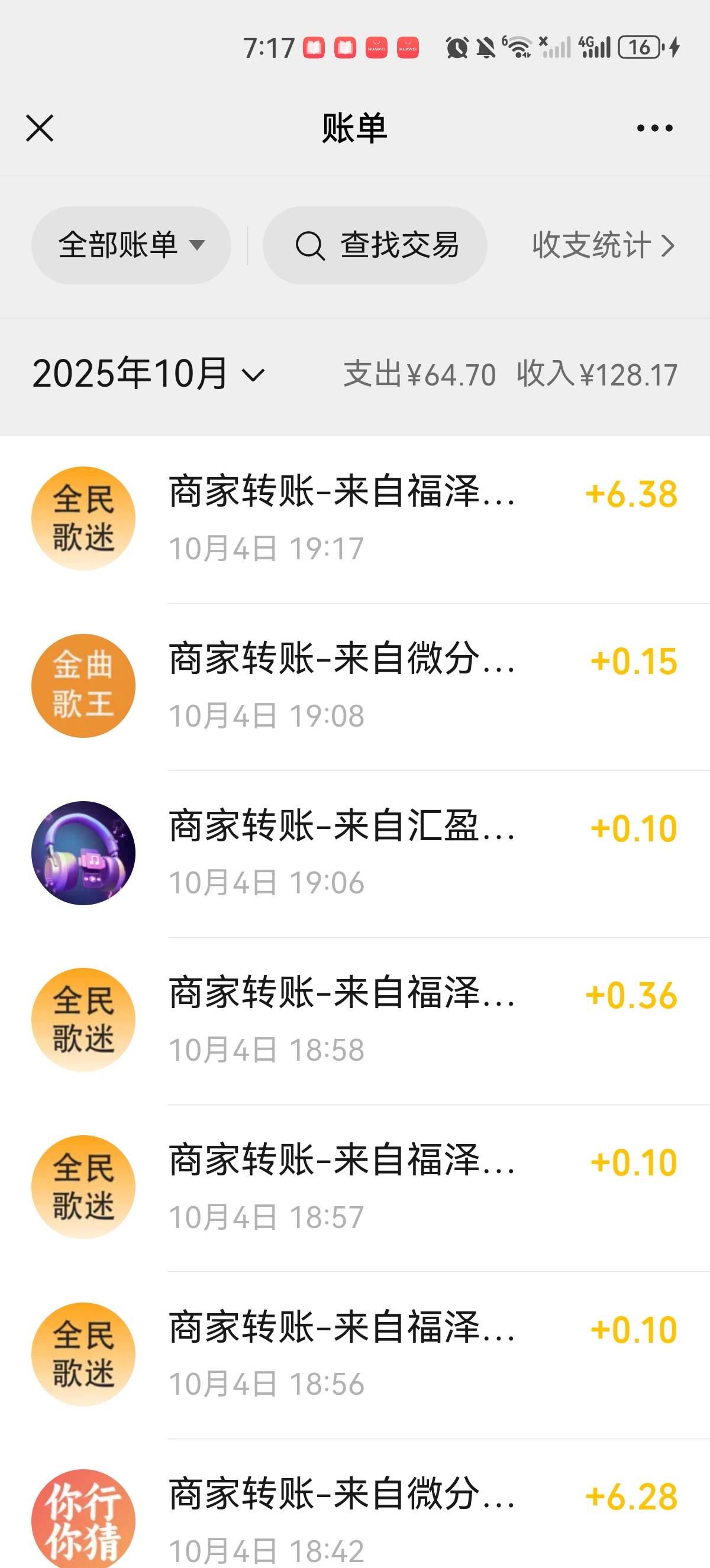
Task: Tap 查找交易 to search transactions
Action: tap(375, 245)
